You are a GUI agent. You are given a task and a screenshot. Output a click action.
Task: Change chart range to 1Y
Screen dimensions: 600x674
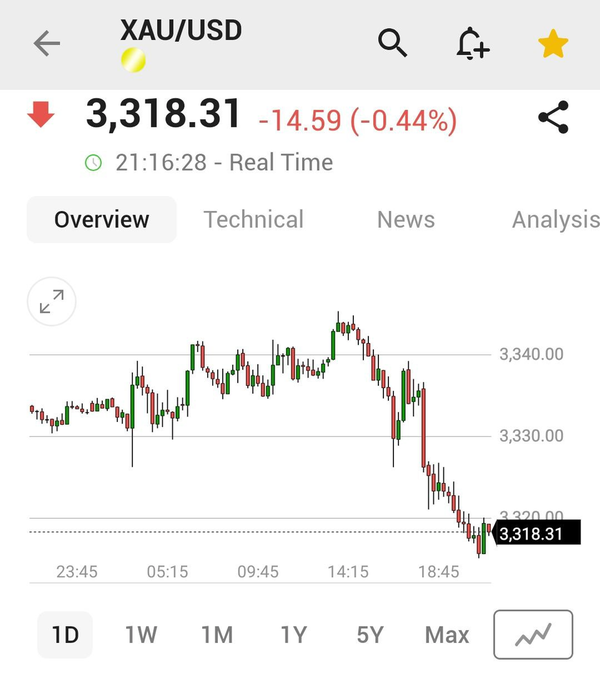click(293, 635)
